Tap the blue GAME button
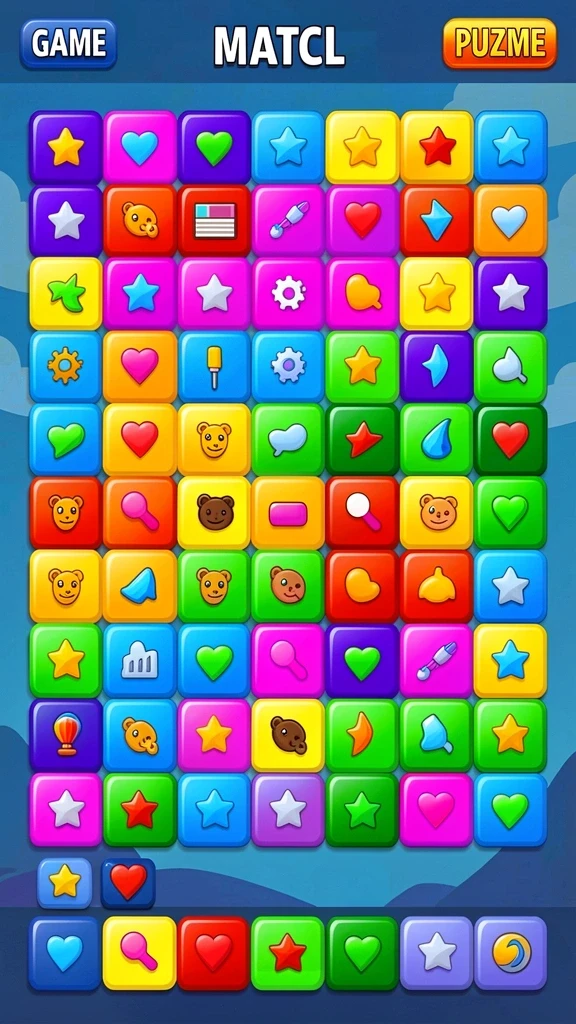The image size is (576, 1024). point(69,44)
